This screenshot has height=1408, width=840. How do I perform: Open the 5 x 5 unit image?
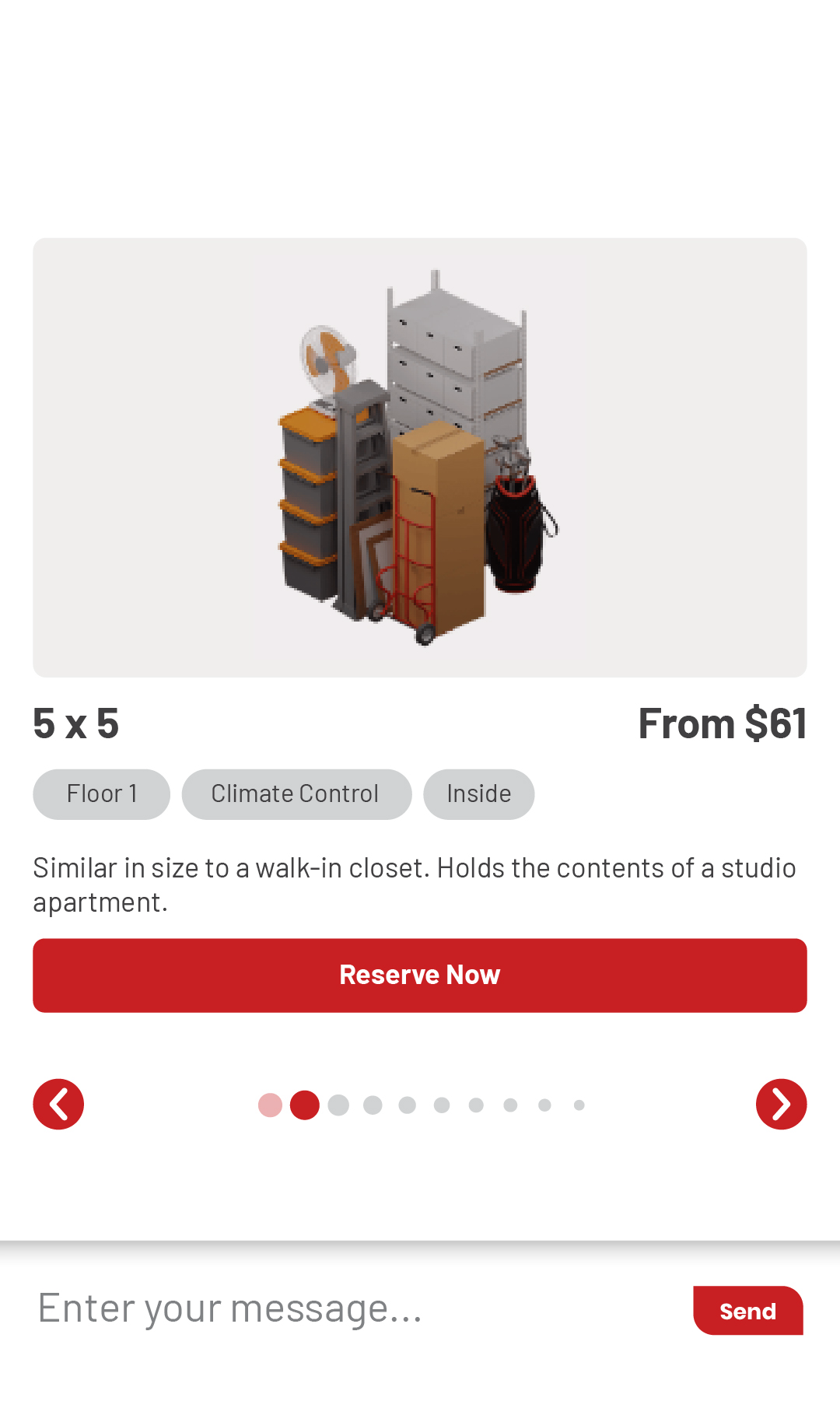pos(419,457)
